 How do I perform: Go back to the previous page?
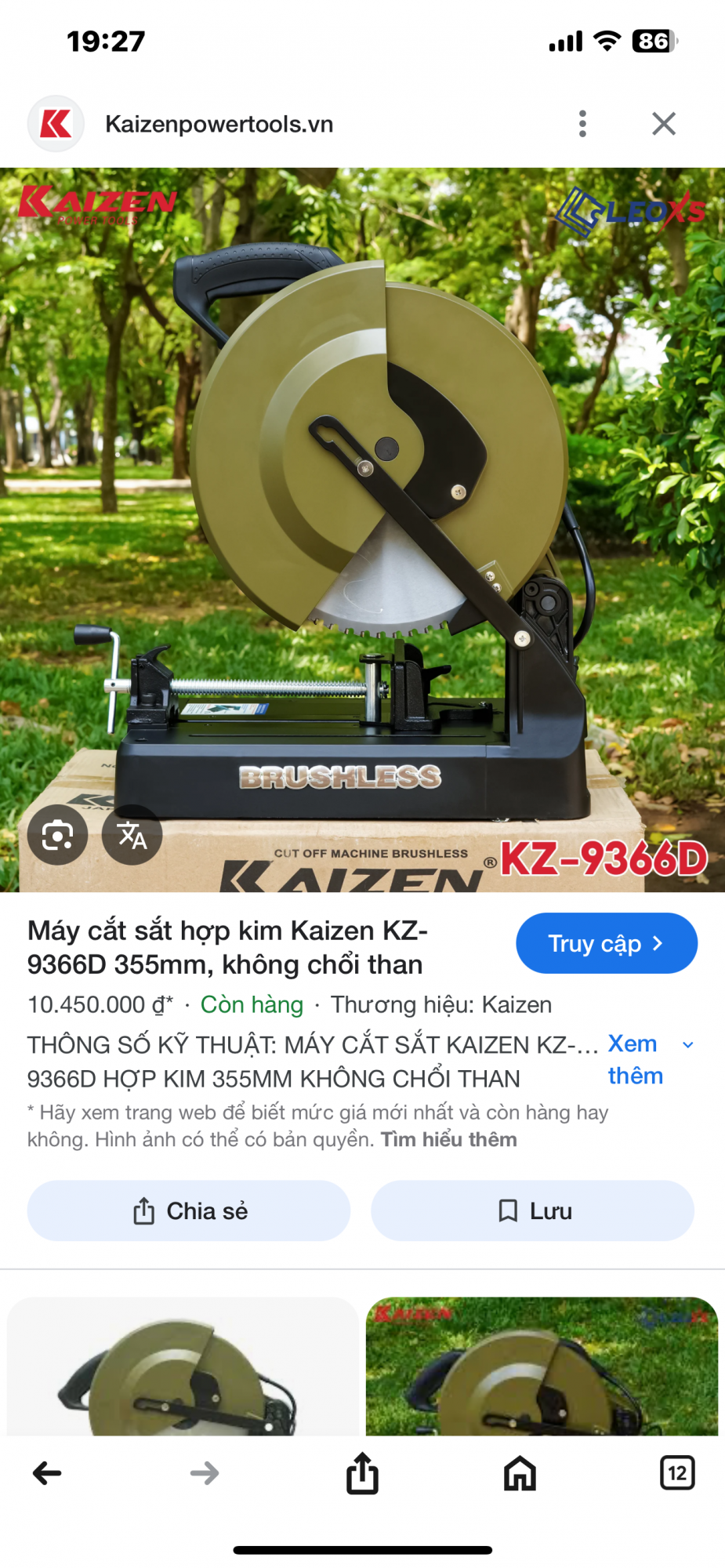point(47,1473)
